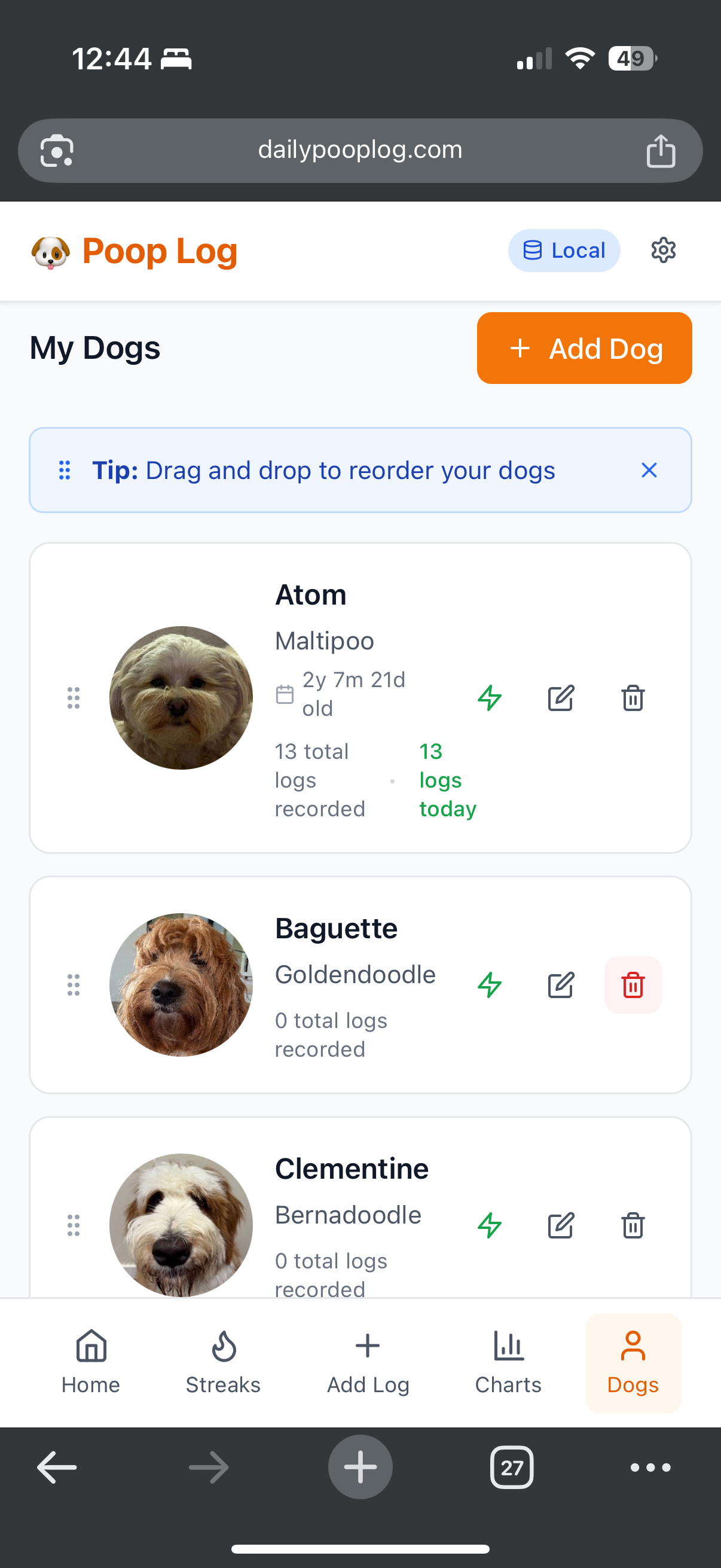Viewport: 721px width, 1568px height.
Task: Open the share sheet in Safari
Action: [661, 150]
